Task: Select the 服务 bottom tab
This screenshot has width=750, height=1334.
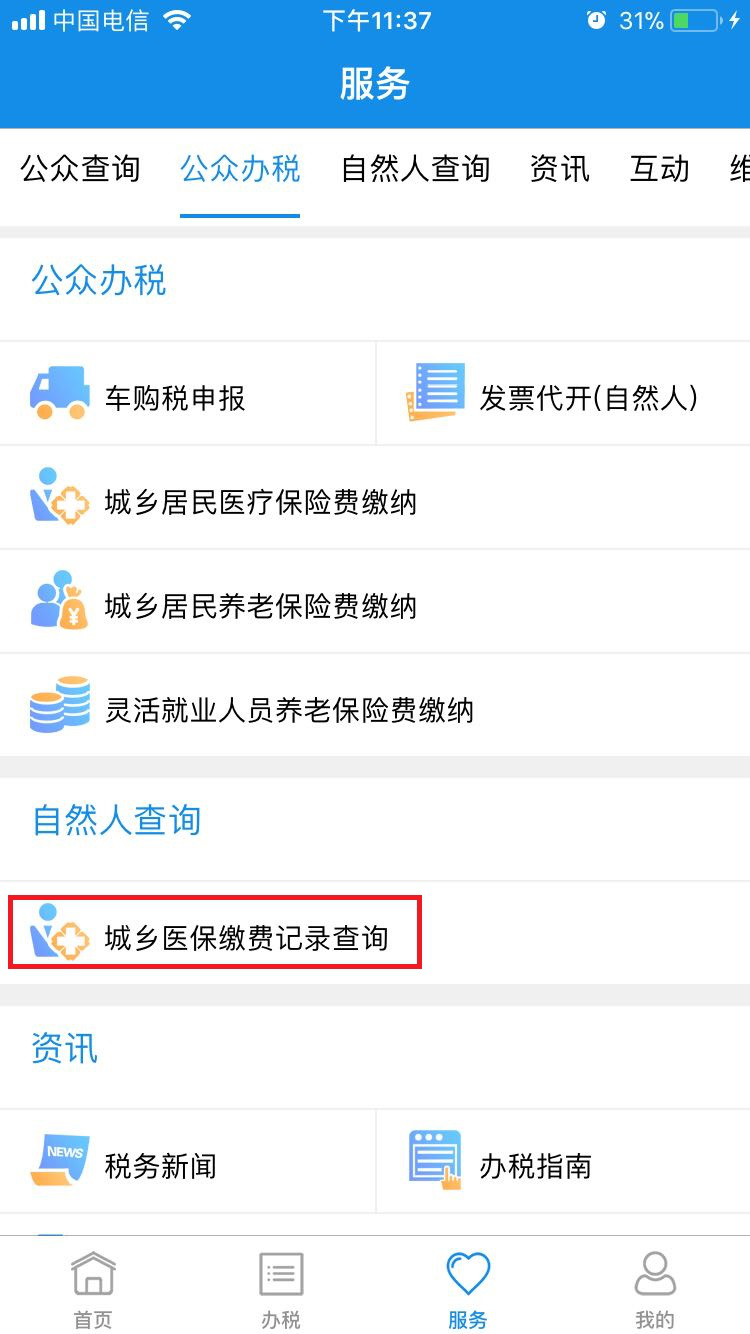Action: point(468,1288)
